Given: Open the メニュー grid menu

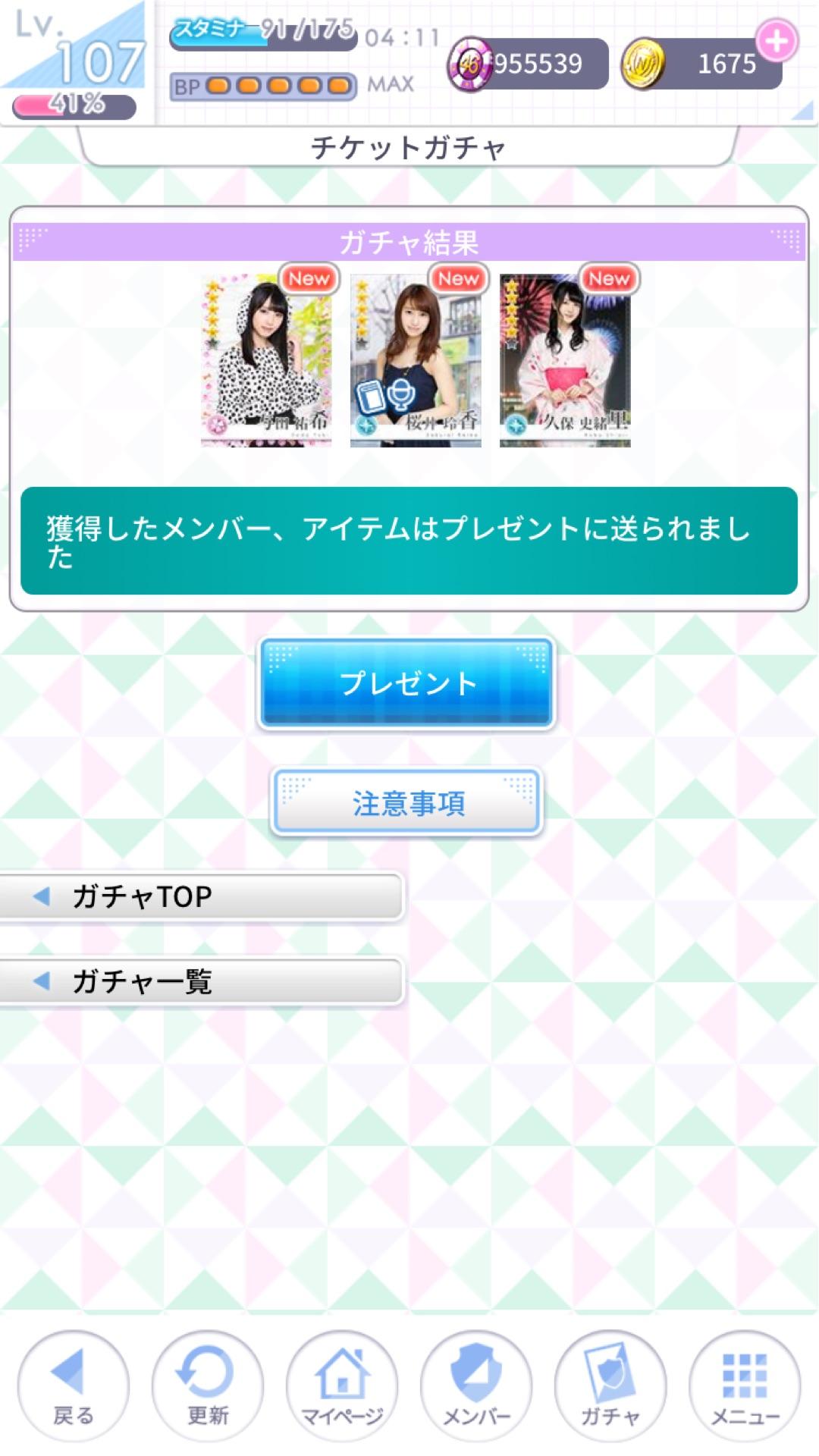Looking at the screenshot, I should pos(745,1386).
